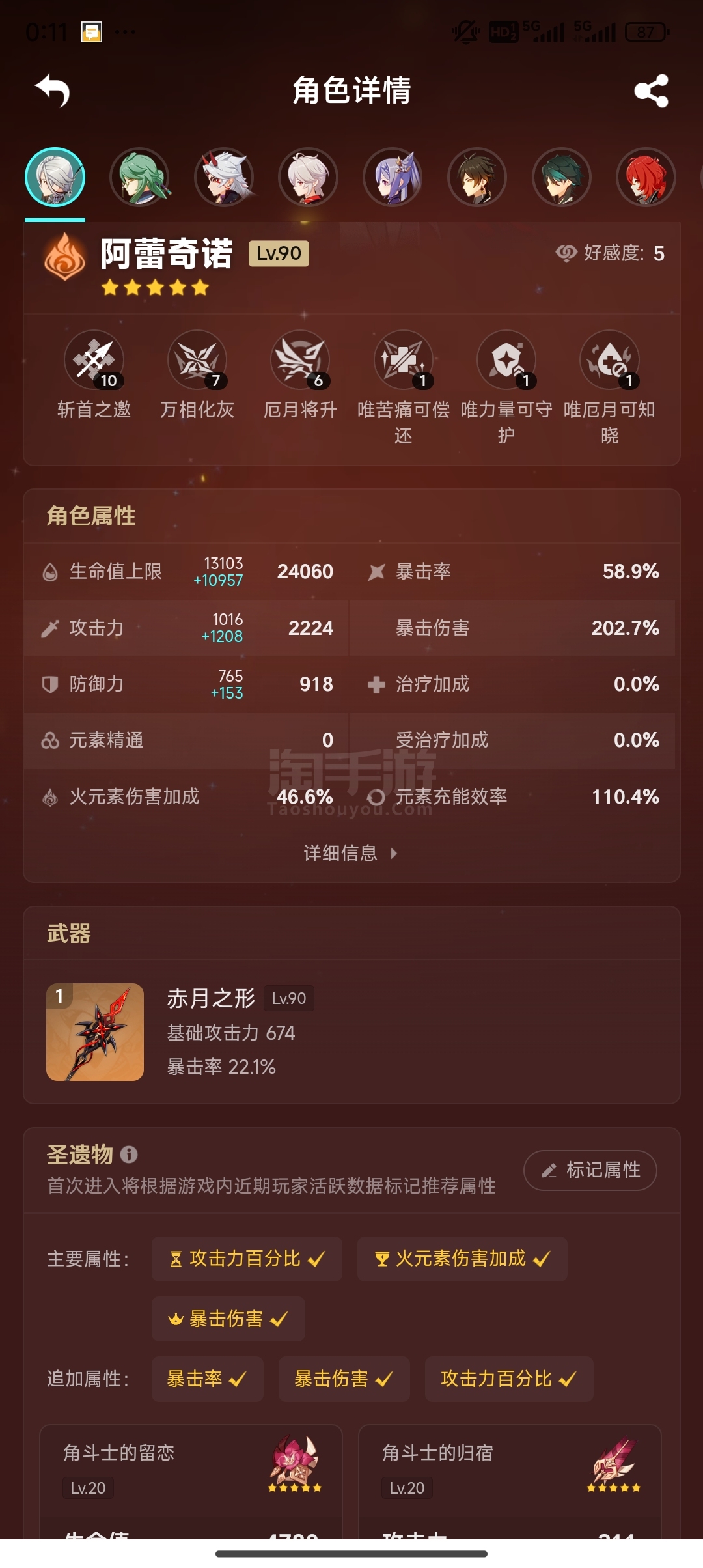
Task: Switch to the green-haired character avatar
Action: (140, 177)
